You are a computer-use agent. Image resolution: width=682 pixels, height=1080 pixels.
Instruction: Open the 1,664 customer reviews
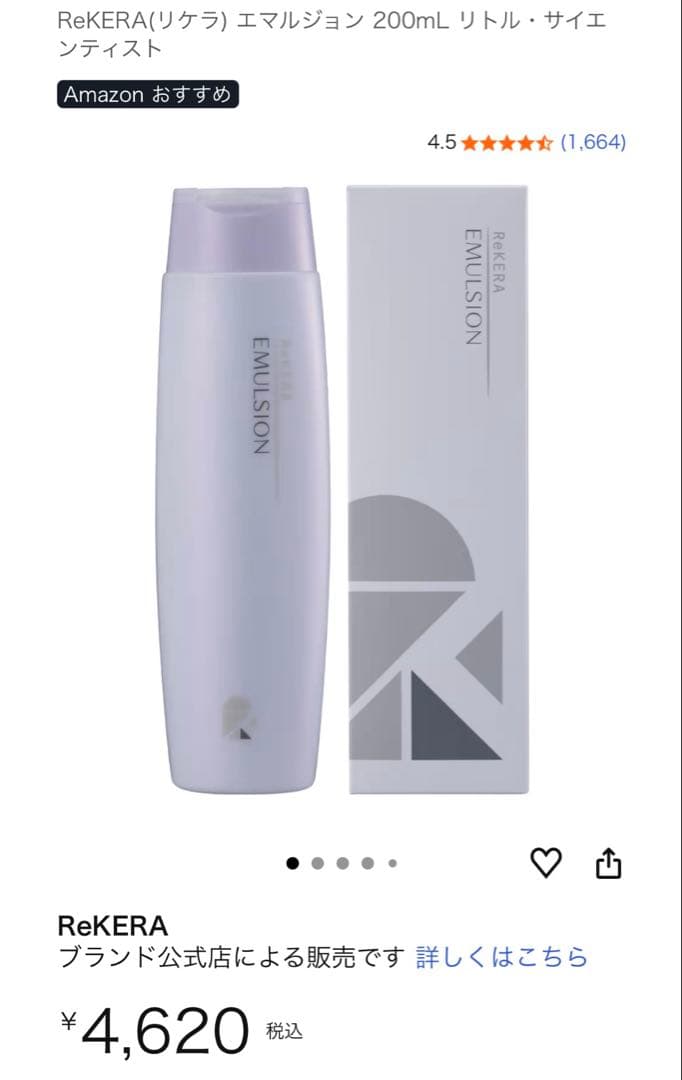pyautogui.click(x=593, y=142)
